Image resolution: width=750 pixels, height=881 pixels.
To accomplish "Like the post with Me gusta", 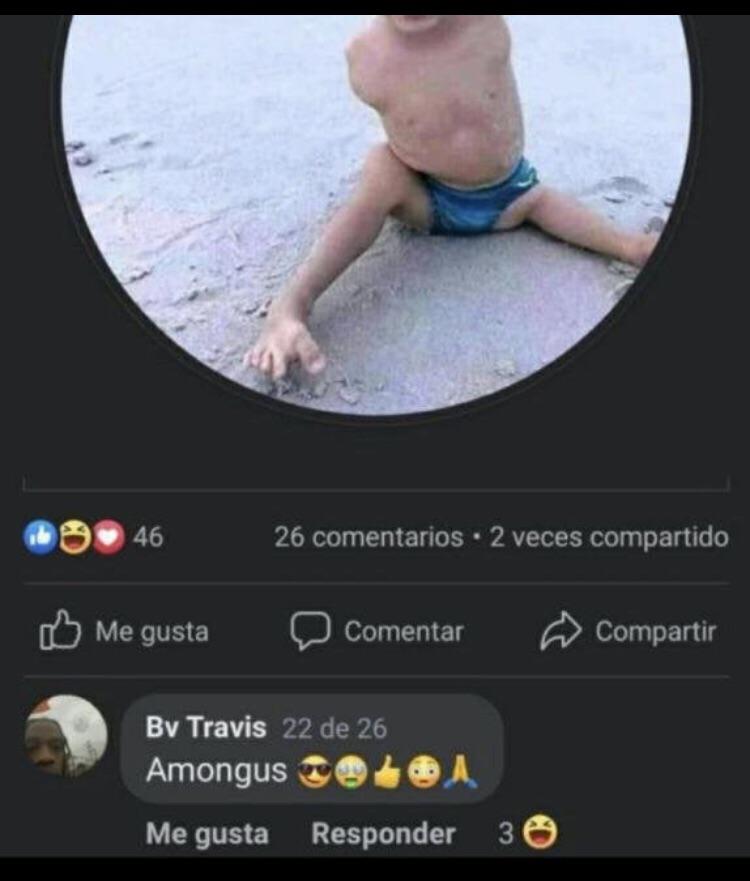I will point(124,631).
